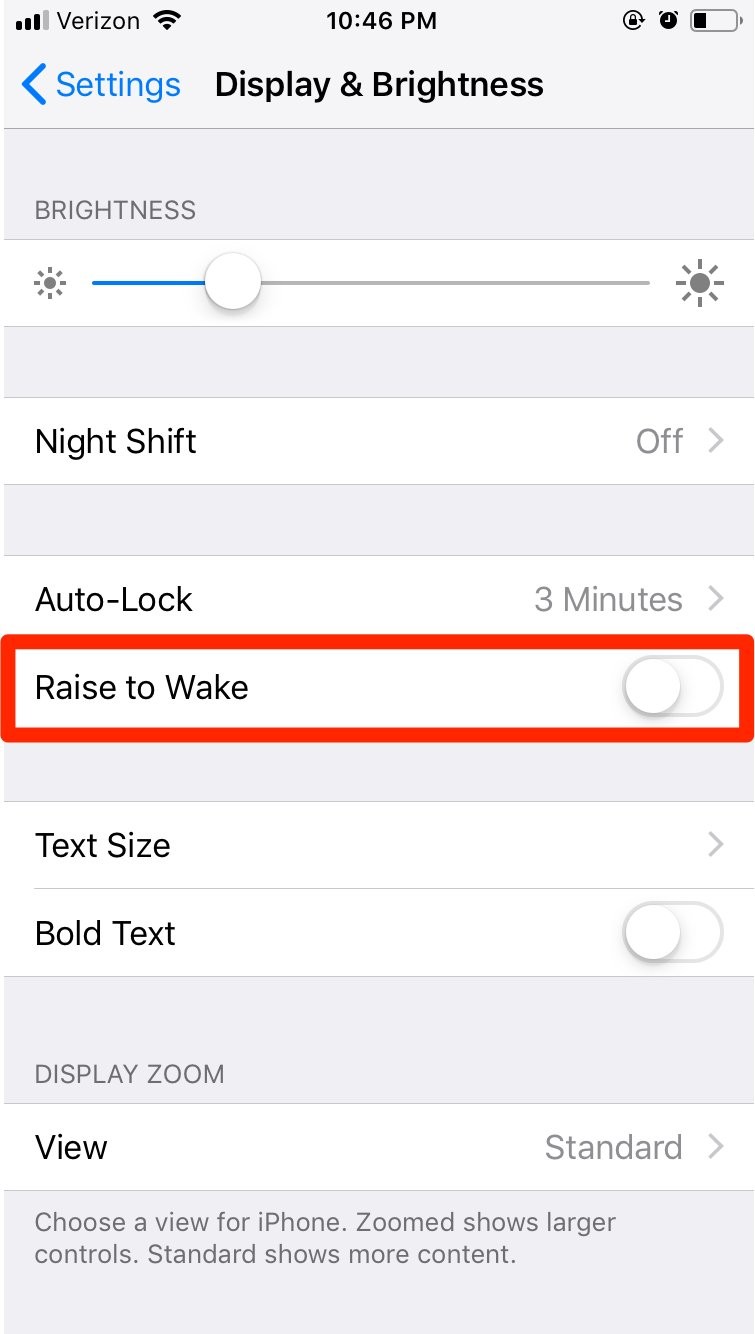Adjust the brightness slider knob
Image resolution: width=755 pixels, height=1334 pixels.
pyautogui.click(x=232, y=282)
